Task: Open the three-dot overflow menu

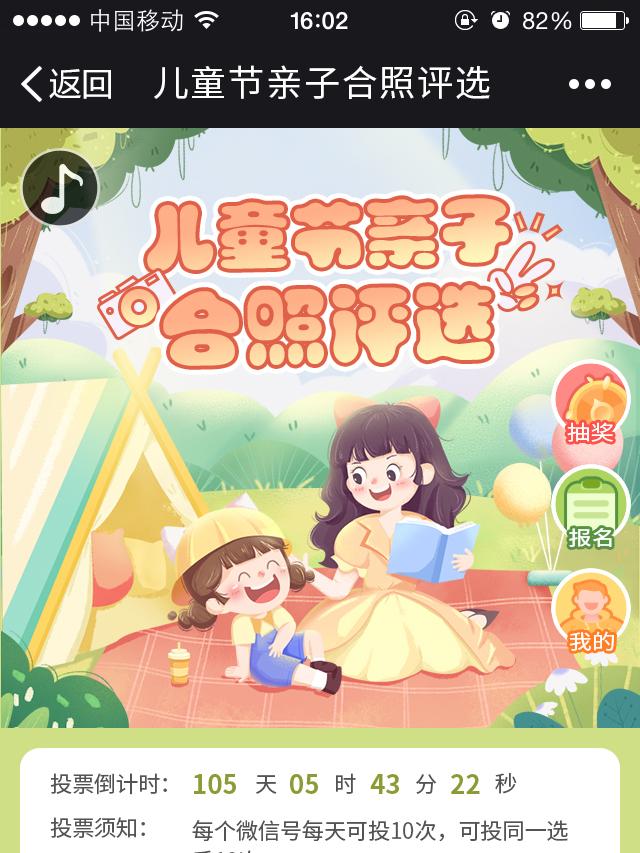Action: [x=589, y=84]
